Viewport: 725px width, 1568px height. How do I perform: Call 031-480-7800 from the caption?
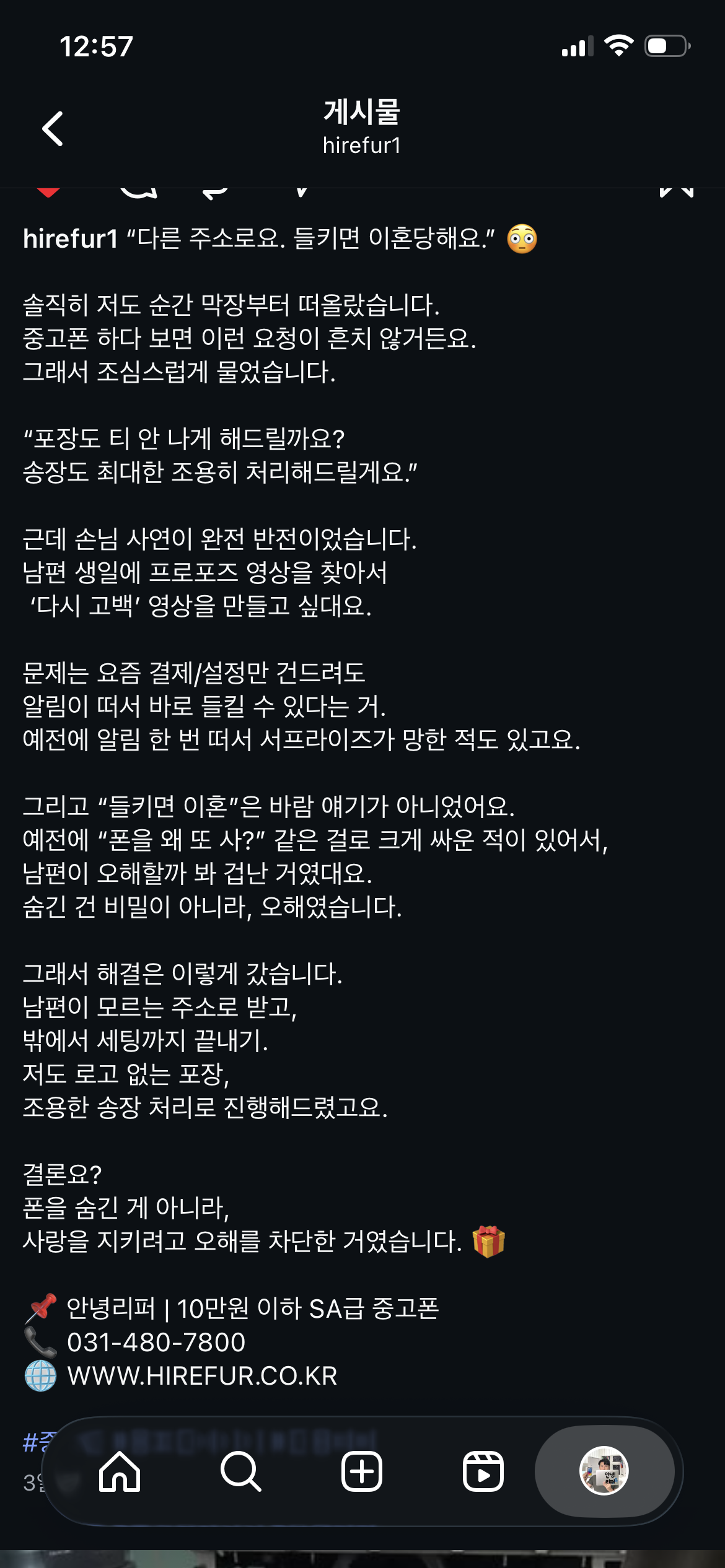[x=156, y=1343]
